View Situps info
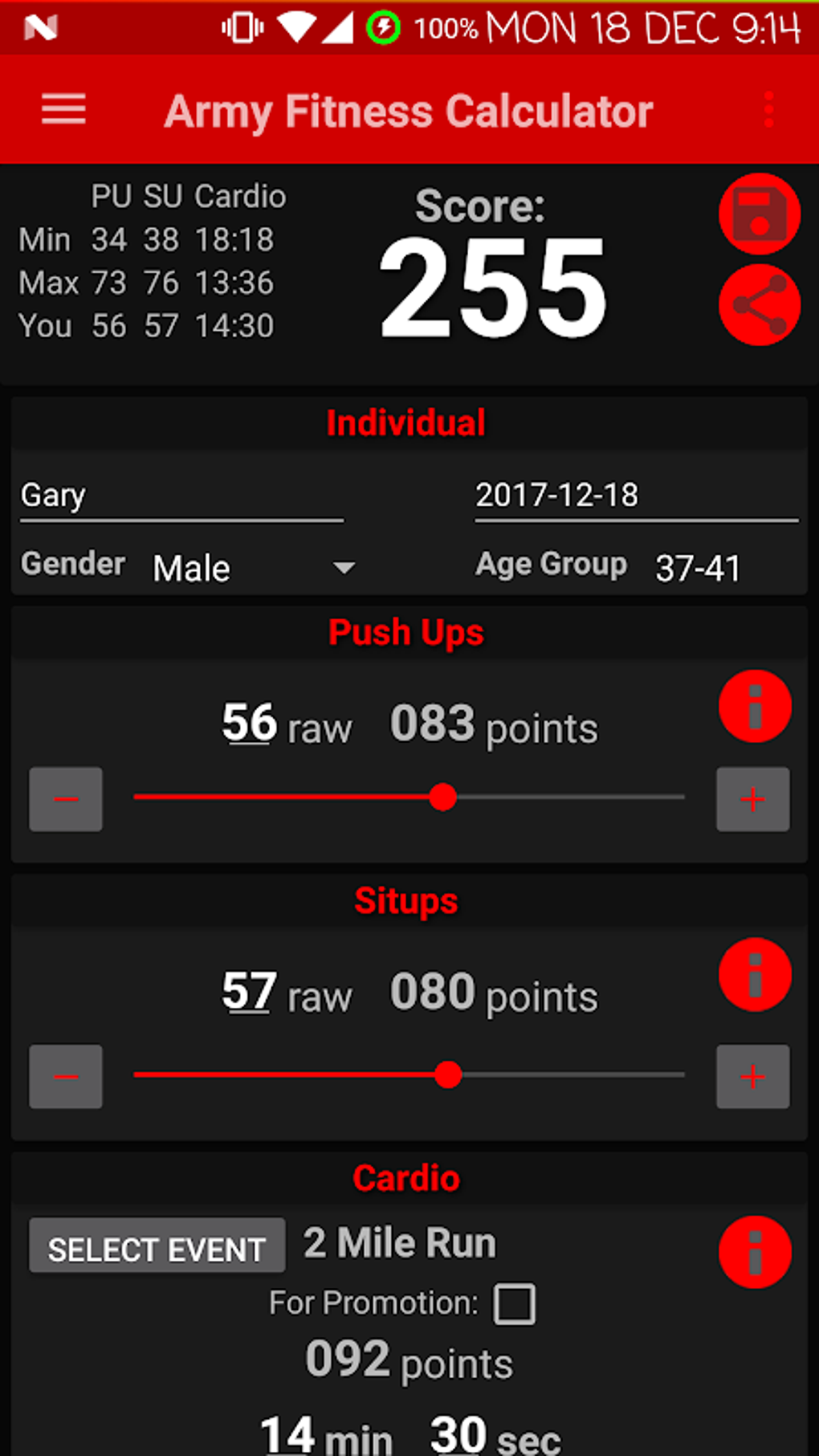The image size is (819, 1456). click(x=755, y=975)
